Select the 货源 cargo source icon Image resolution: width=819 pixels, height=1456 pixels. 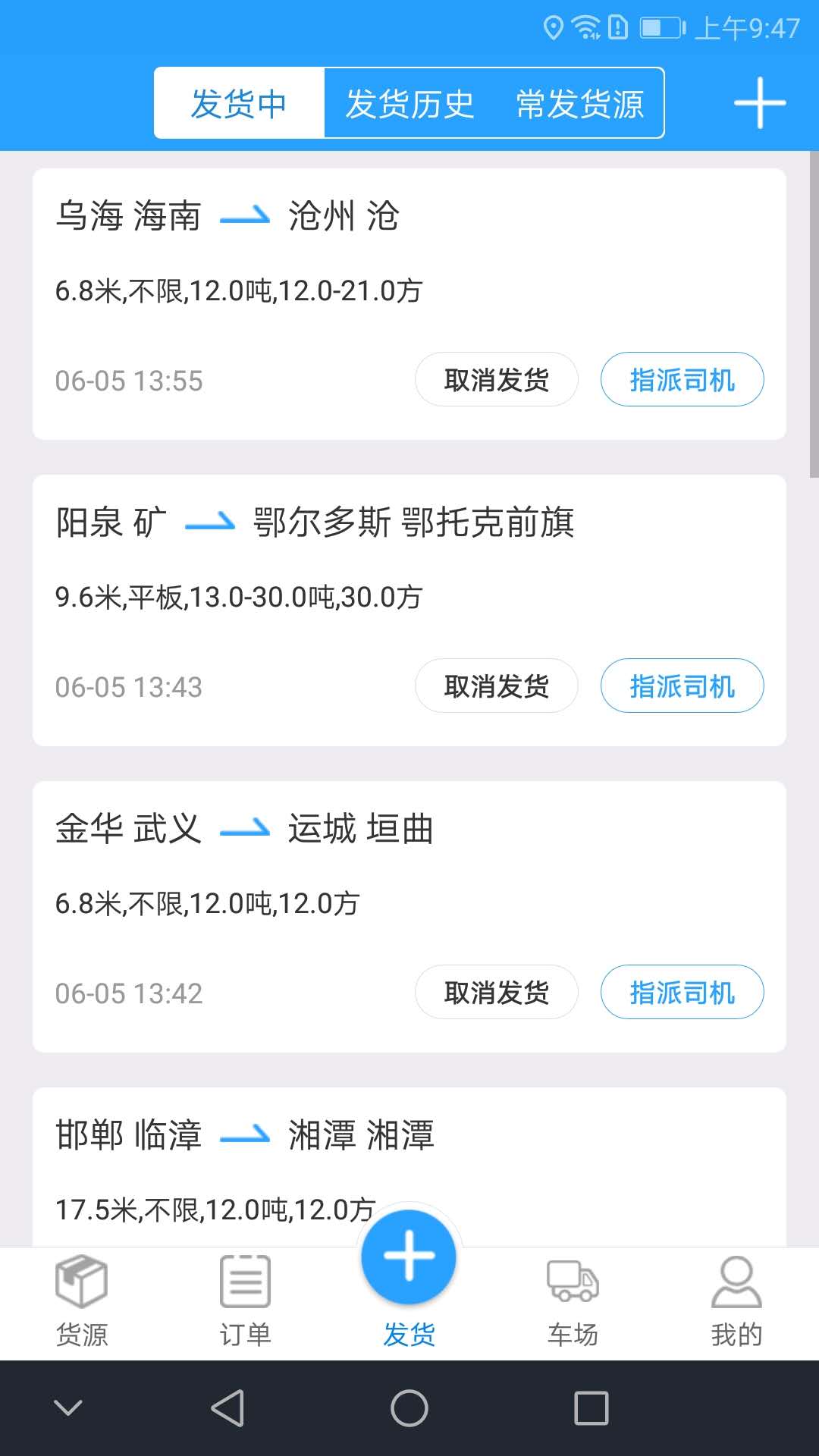pos(82,1282)
